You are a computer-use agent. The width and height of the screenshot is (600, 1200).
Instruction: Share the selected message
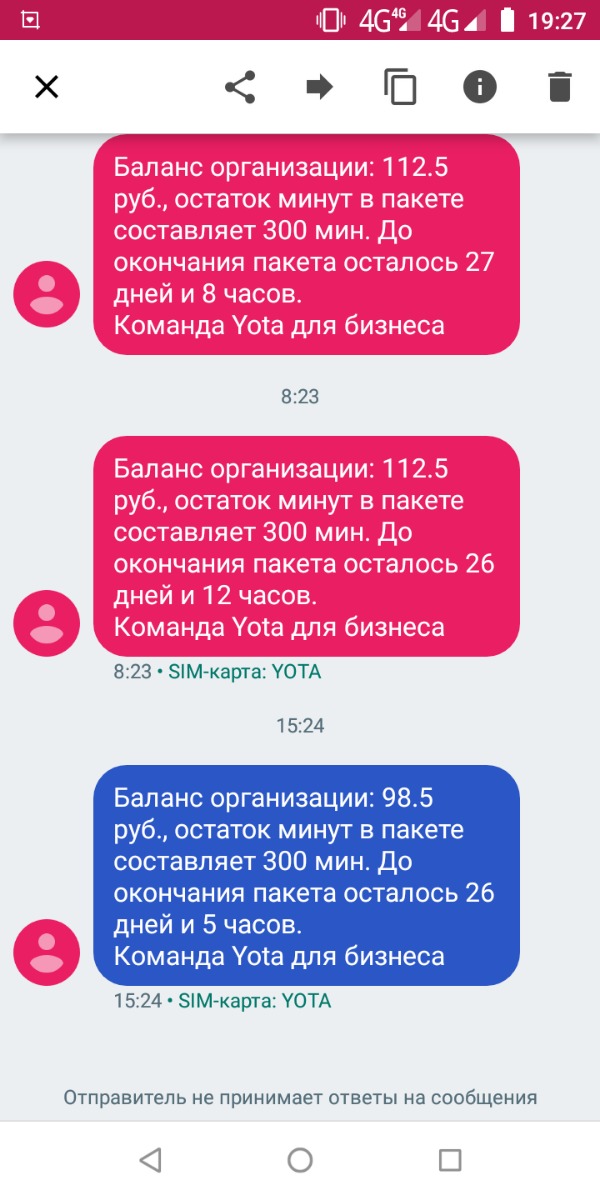tap(240, 87)
